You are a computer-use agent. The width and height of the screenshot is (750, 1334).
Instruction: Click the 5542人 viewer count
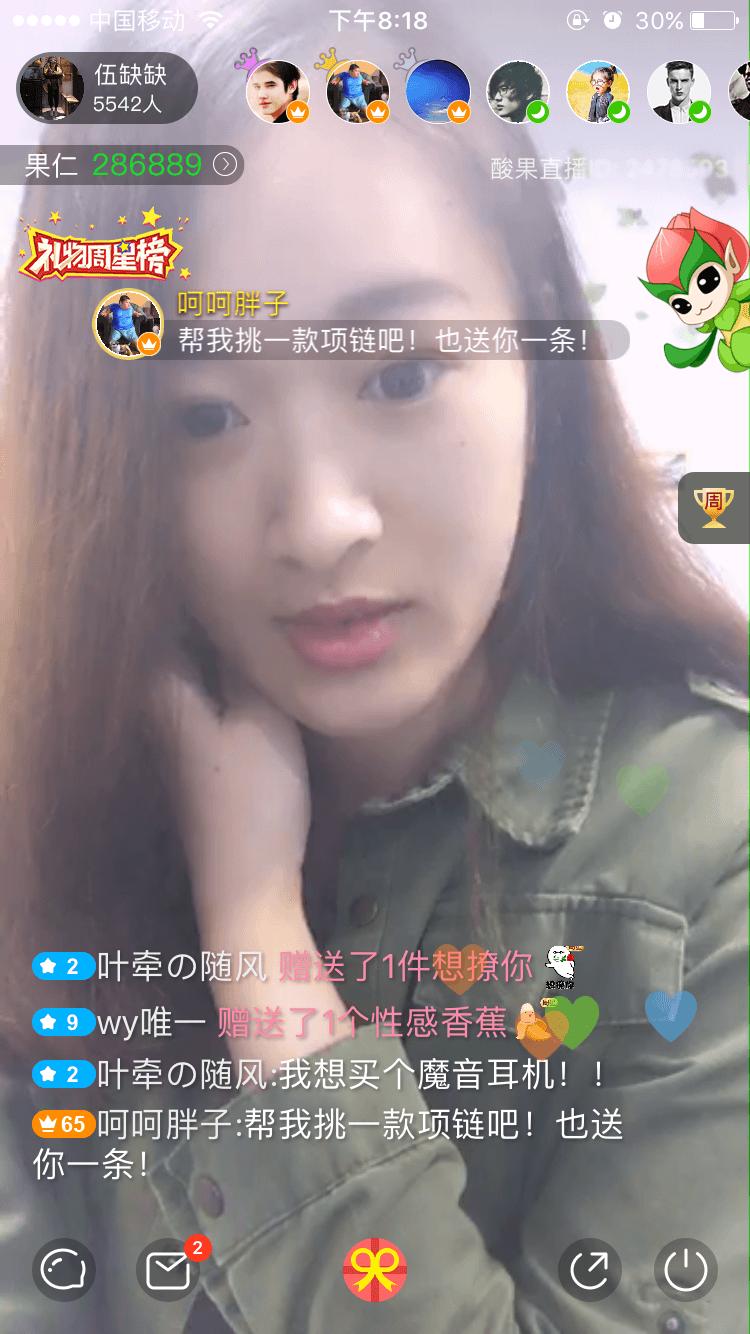[x=126, y=103]
